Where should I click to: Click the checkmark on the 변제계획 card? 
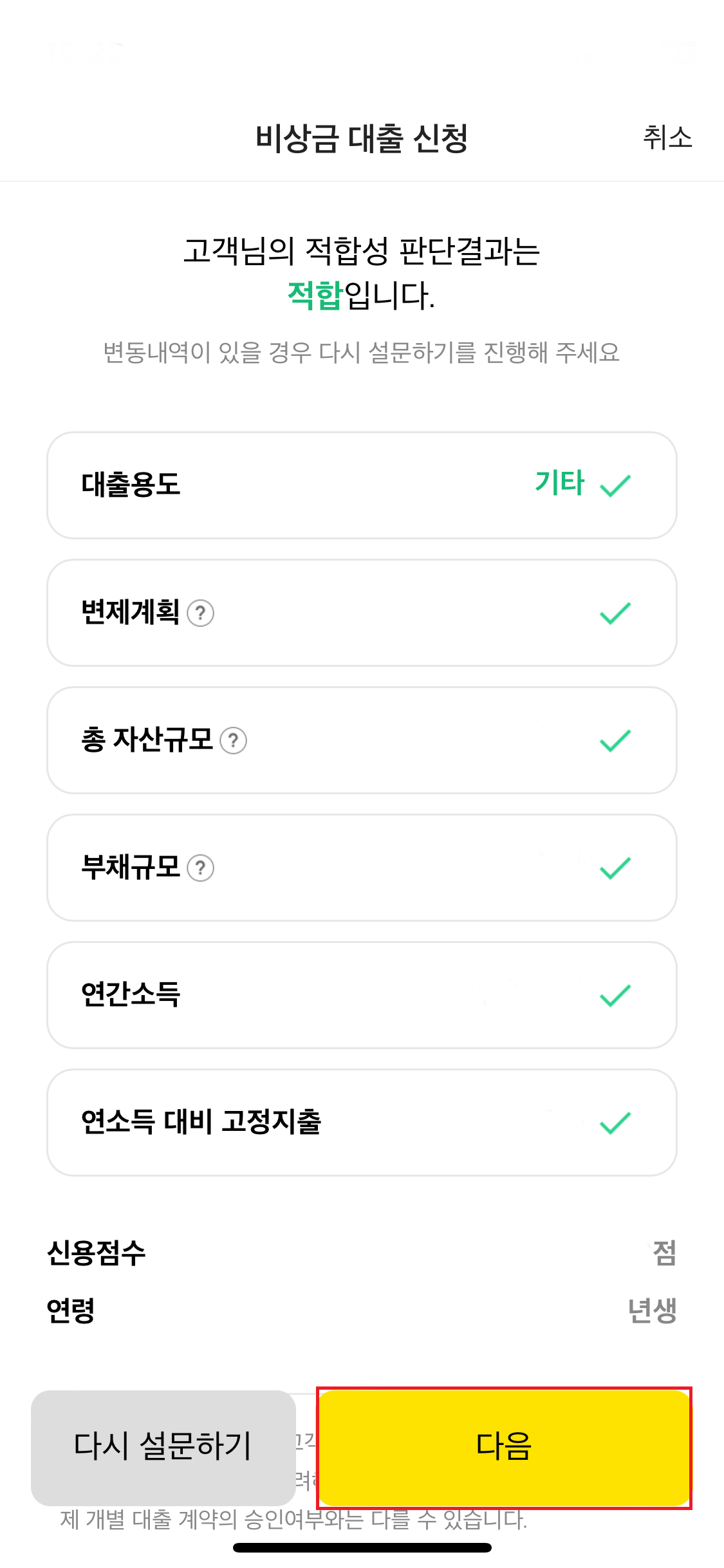point(615,613)
